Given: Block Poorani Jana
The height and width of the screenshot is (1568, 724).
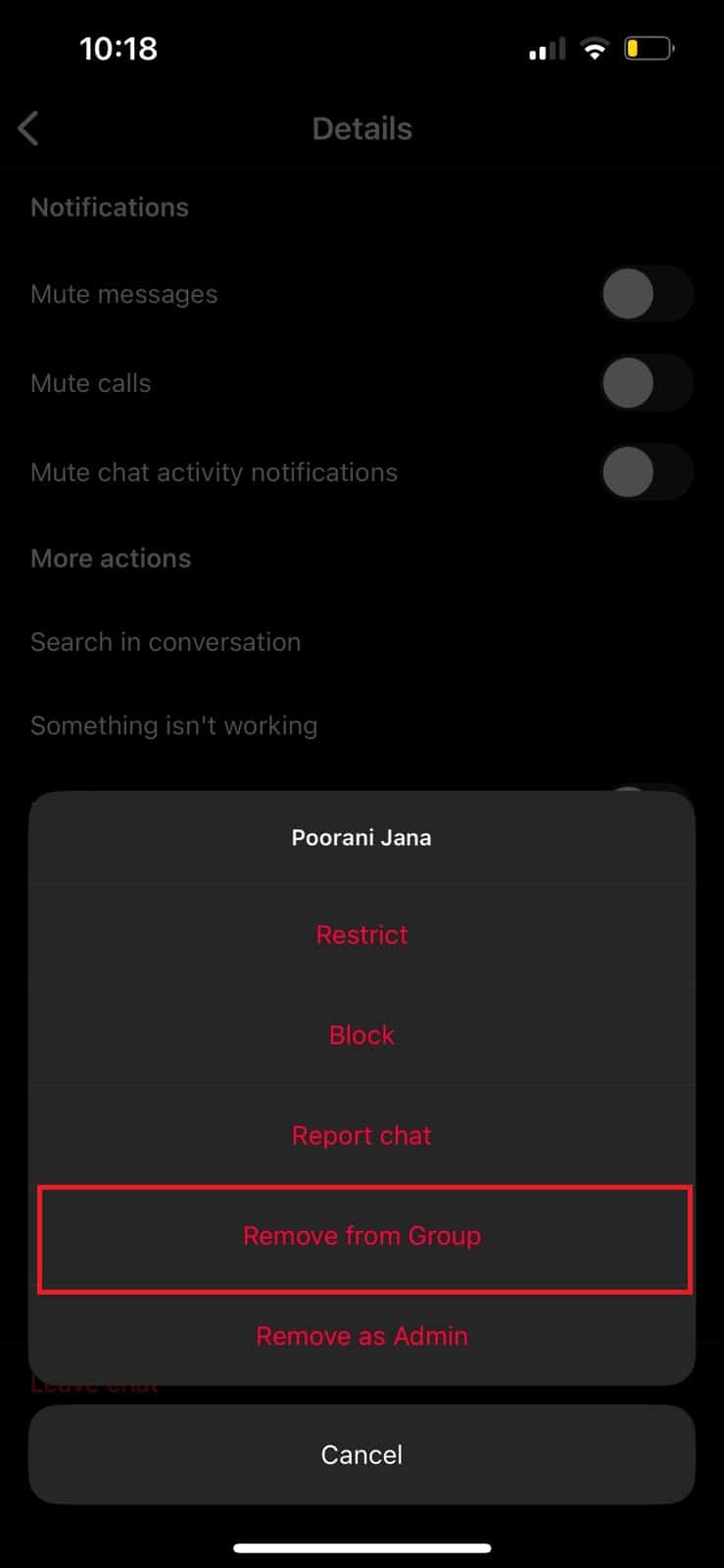Looking at the screenshot, I should point(362,1035).
